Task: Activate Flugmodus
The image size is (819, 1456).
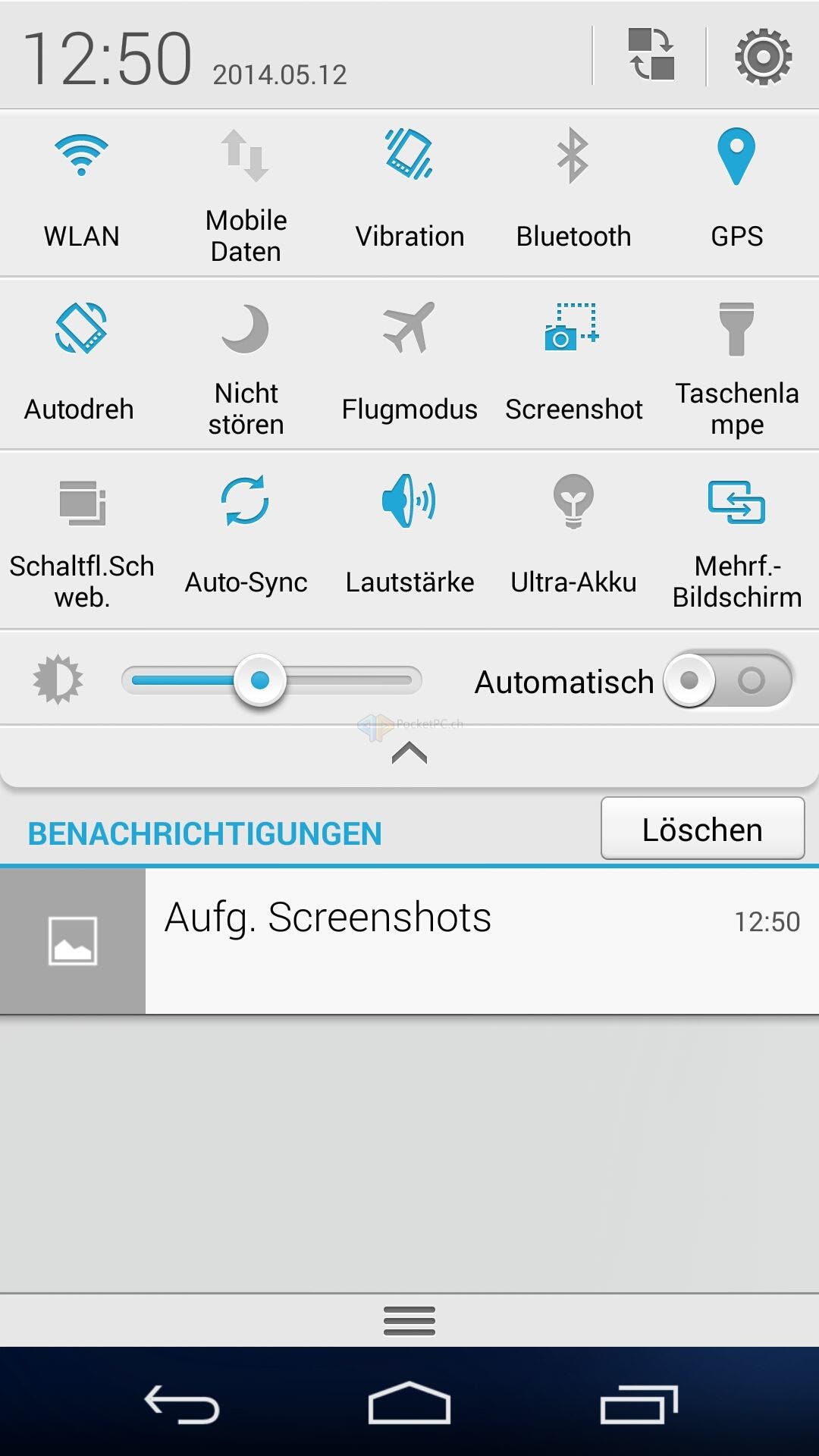Action: click(x=409, y=366)
